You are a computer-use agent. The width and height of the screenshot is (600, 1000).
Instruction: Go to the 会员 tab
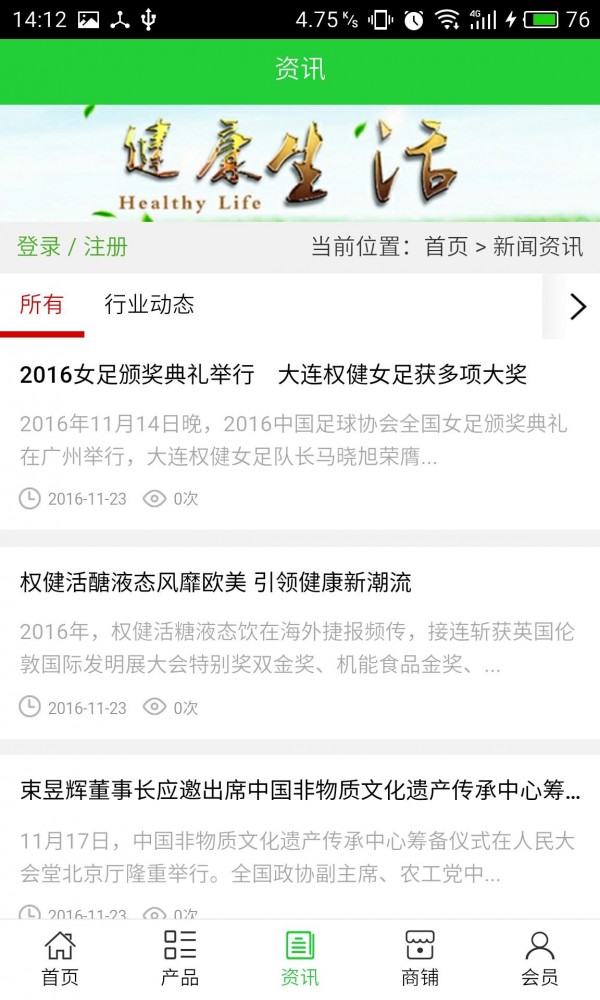point(540,958)
